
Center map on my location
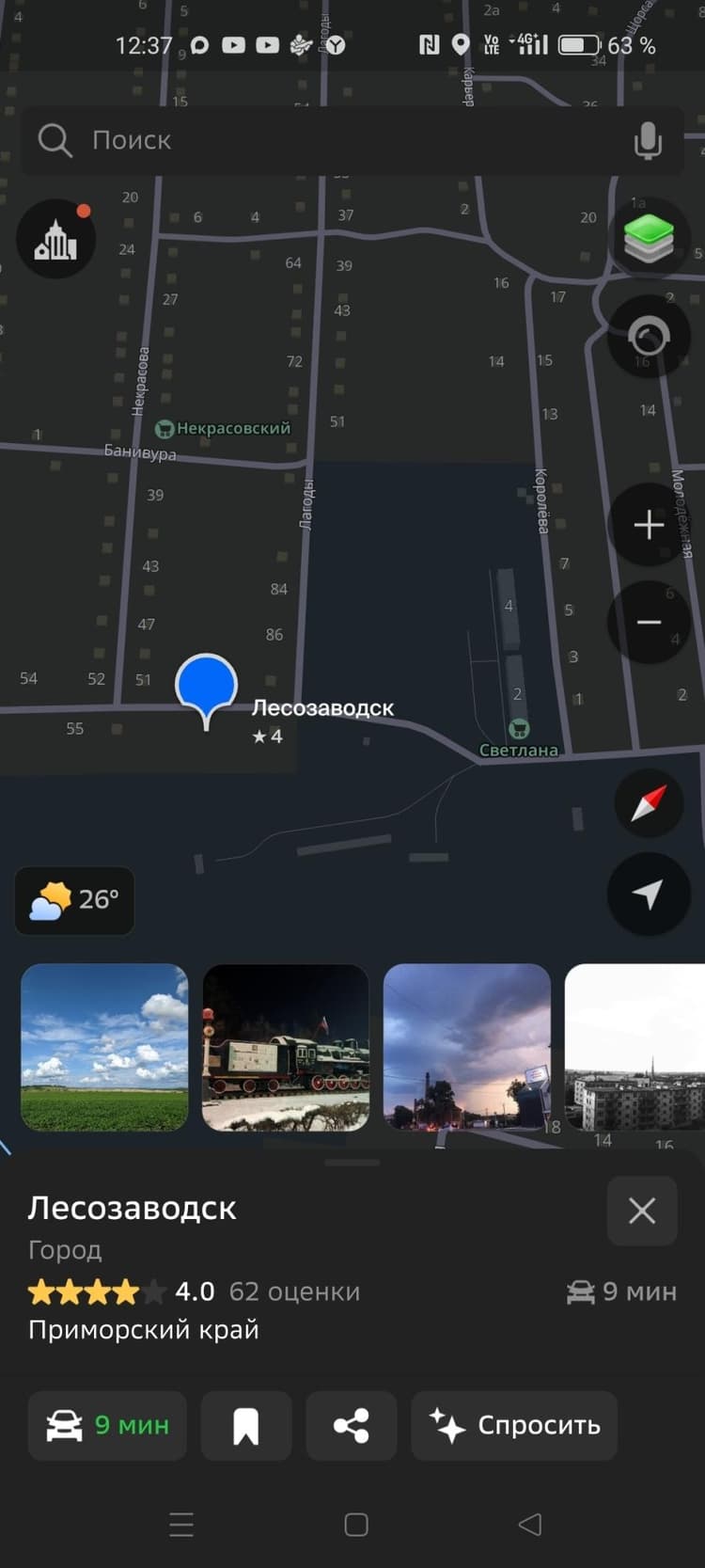point(649,895)
